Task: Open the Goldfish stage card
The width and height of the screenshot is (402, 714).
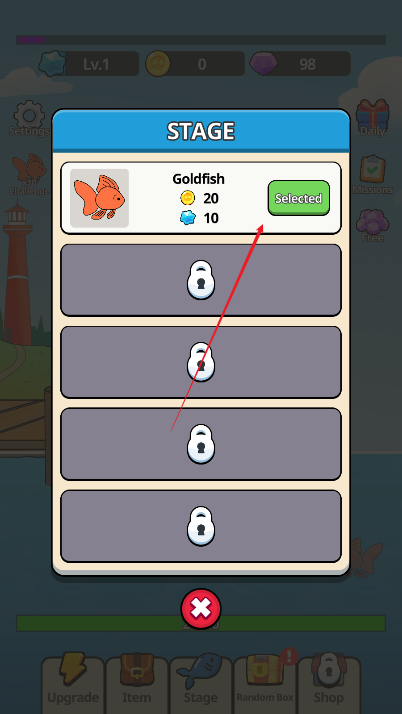Action: (201, 198)
